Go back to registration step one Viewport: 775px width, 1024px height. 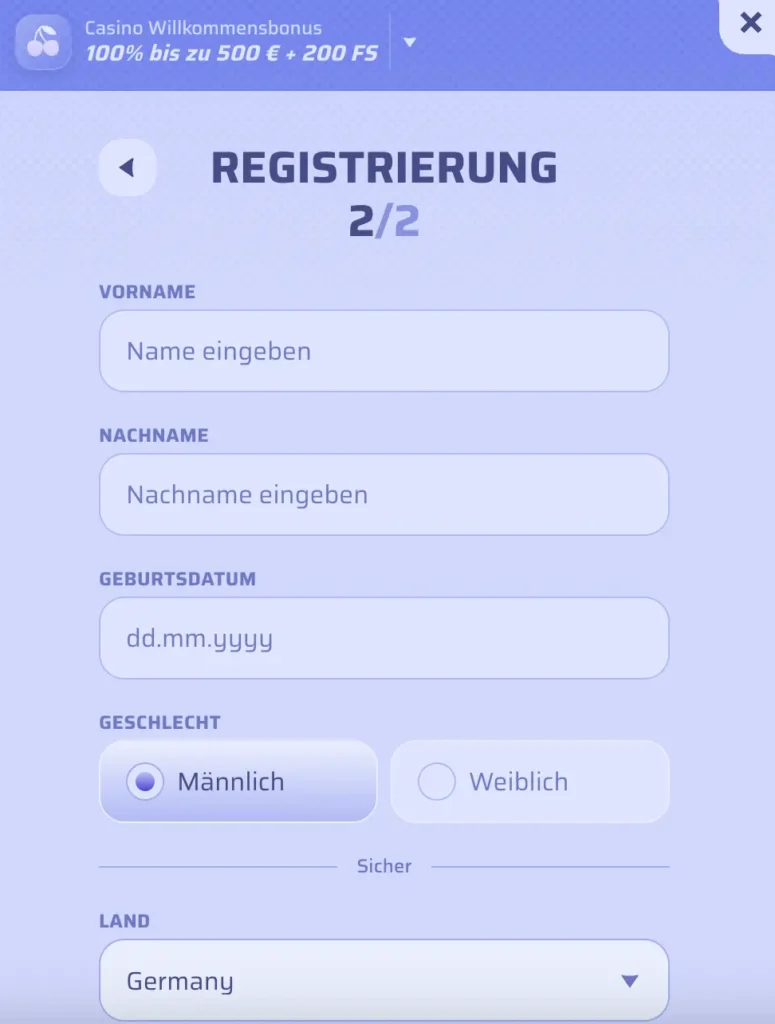[x=127, y=168]
